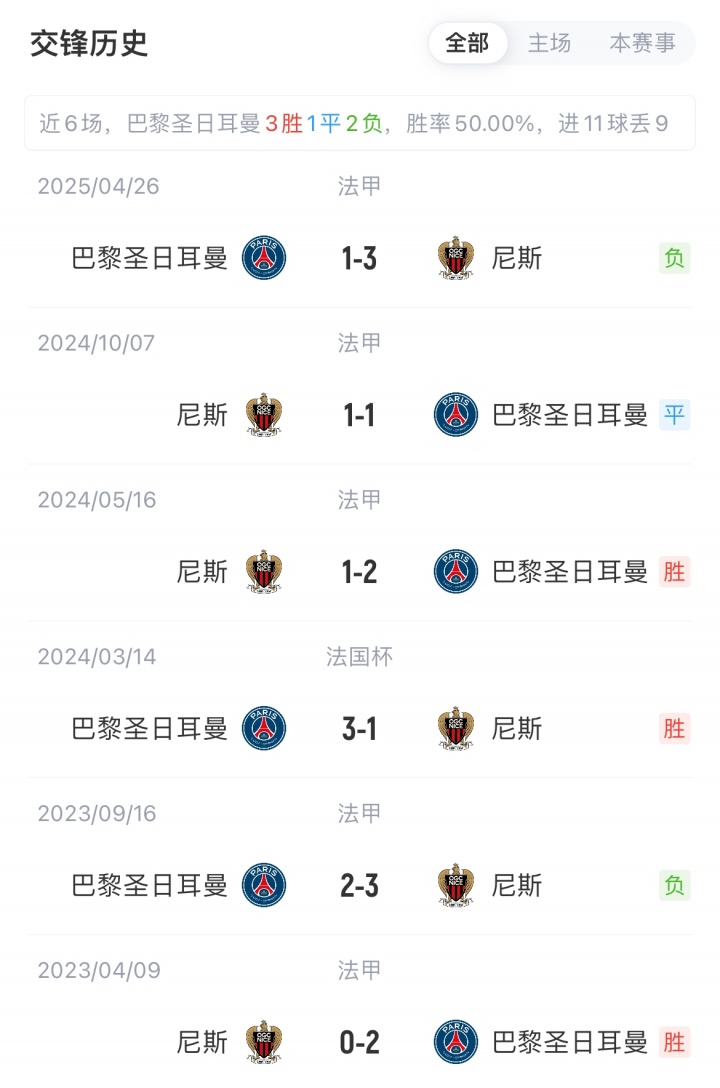Open the 2025/04/26 match ending 1-3

pos(359,258)
